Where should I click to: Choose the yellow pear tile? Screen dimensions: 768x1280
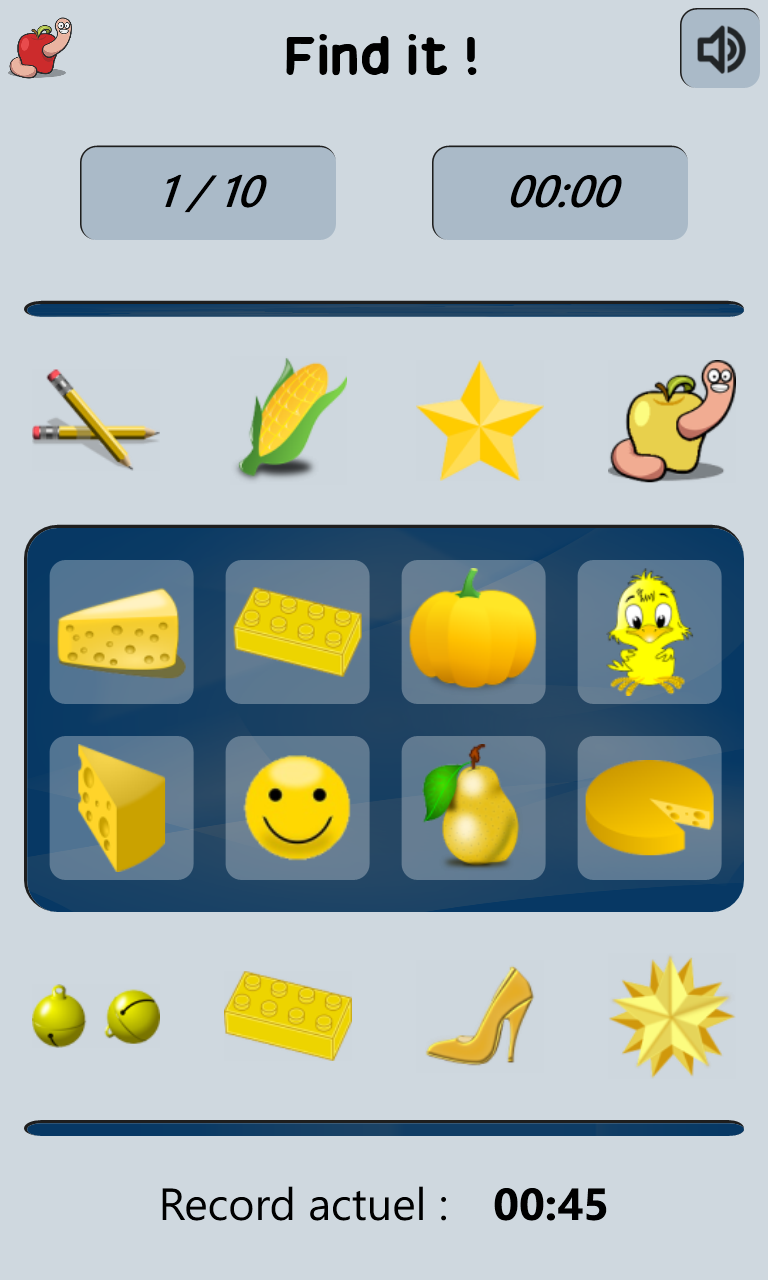(473, 808)
